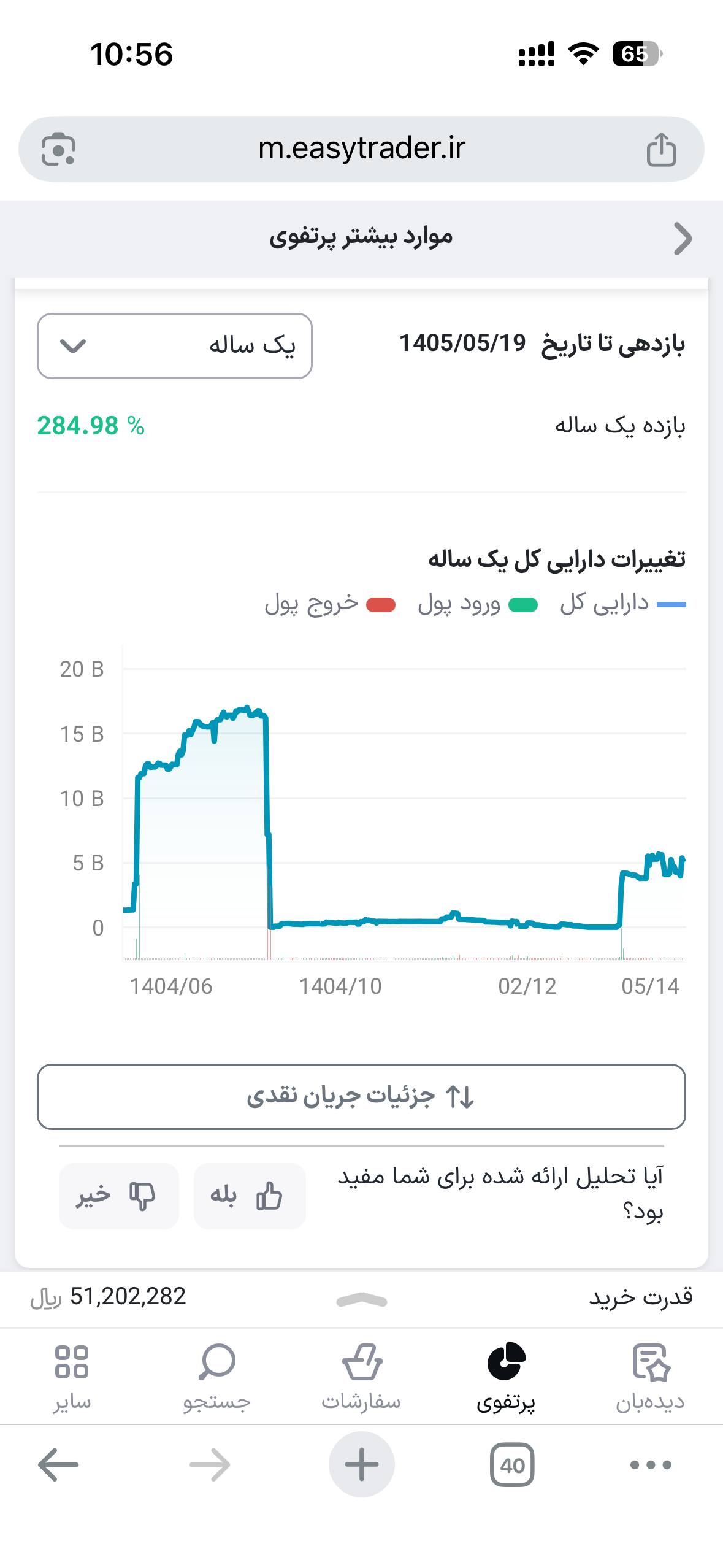Toggle the ورود پول chart legend item

point(478,604)
